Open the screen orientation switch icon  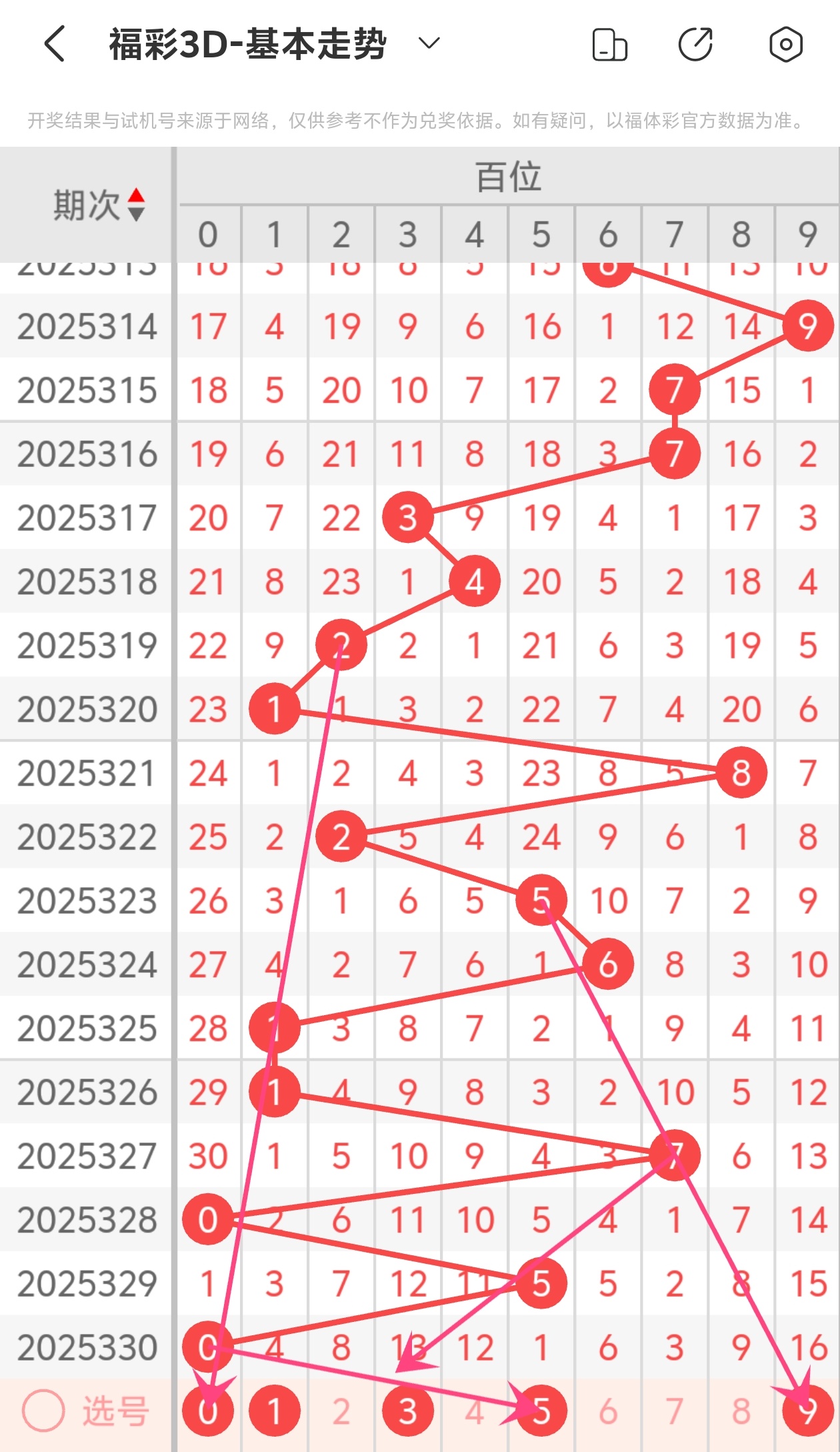pyautogui.click(x=609, y=45)
